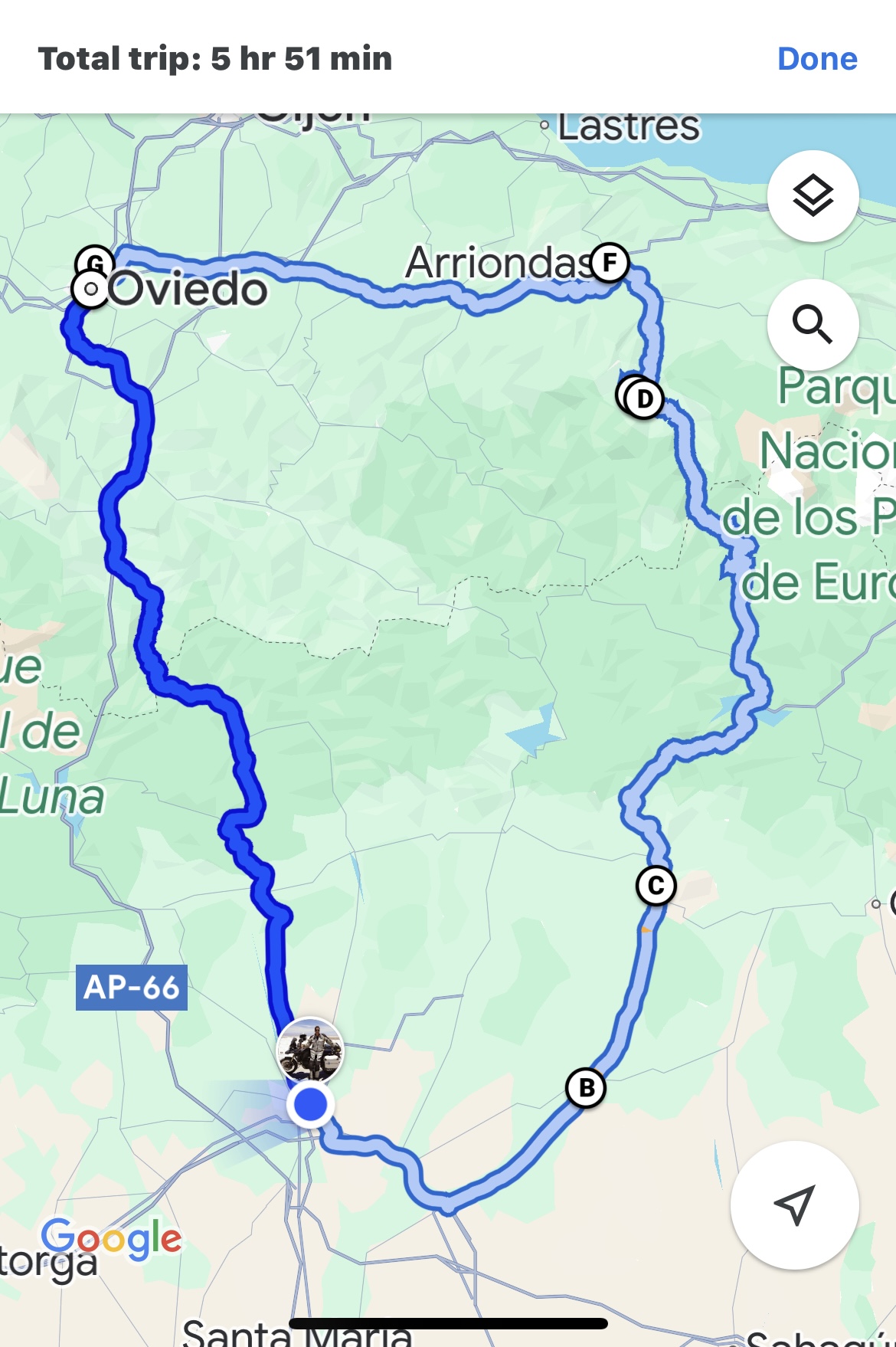Recenter map on current location
The height and width of the screenshot is (1347, 896).
tap(794, 1205)
